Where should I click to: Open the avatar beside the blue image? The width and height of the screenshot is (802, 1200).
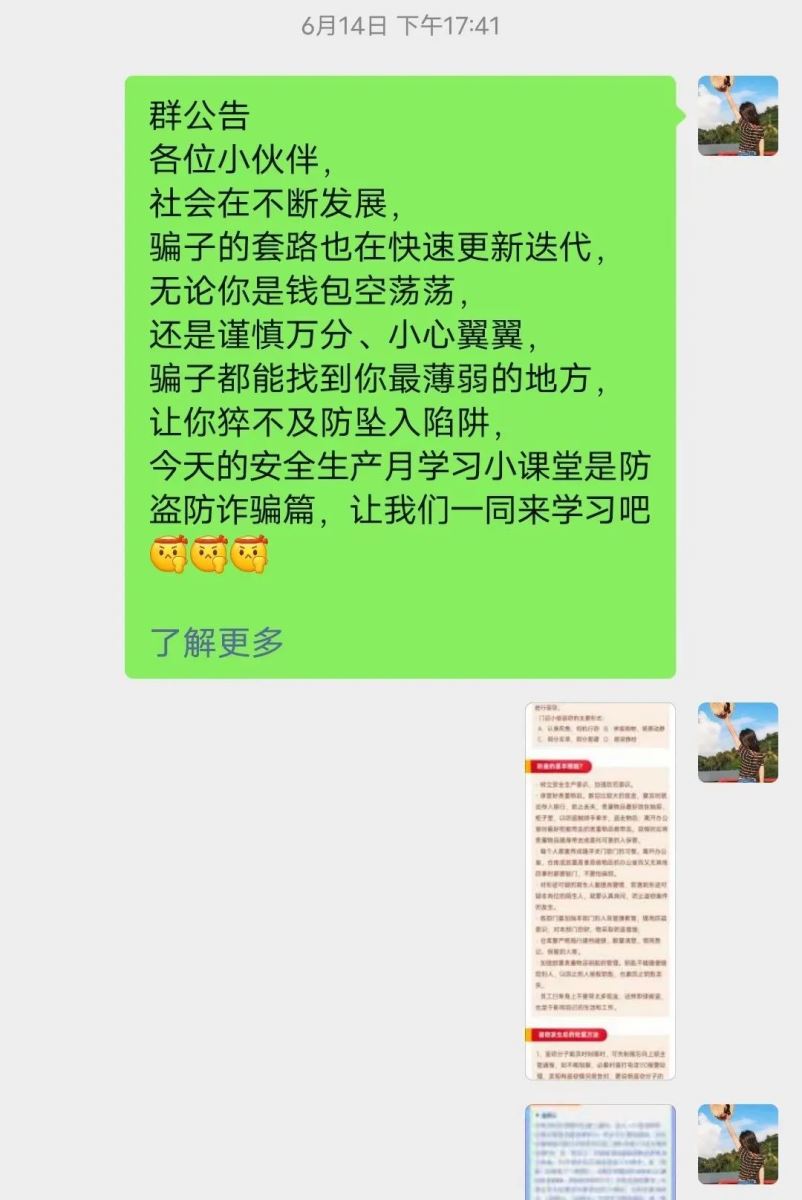[x=738, y=1143]
